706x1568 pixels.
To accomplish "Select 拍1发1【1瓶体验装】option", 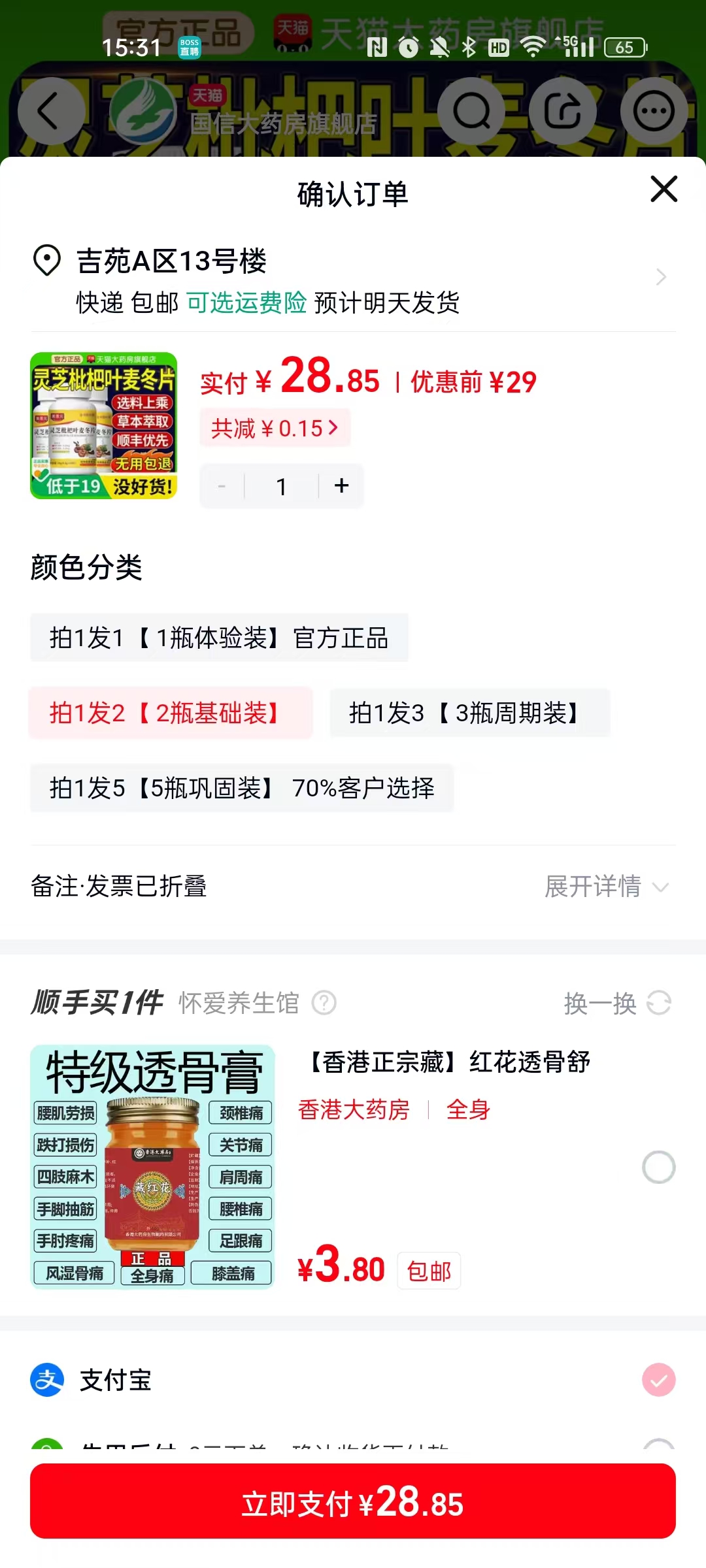I will (x=219, y=638).
